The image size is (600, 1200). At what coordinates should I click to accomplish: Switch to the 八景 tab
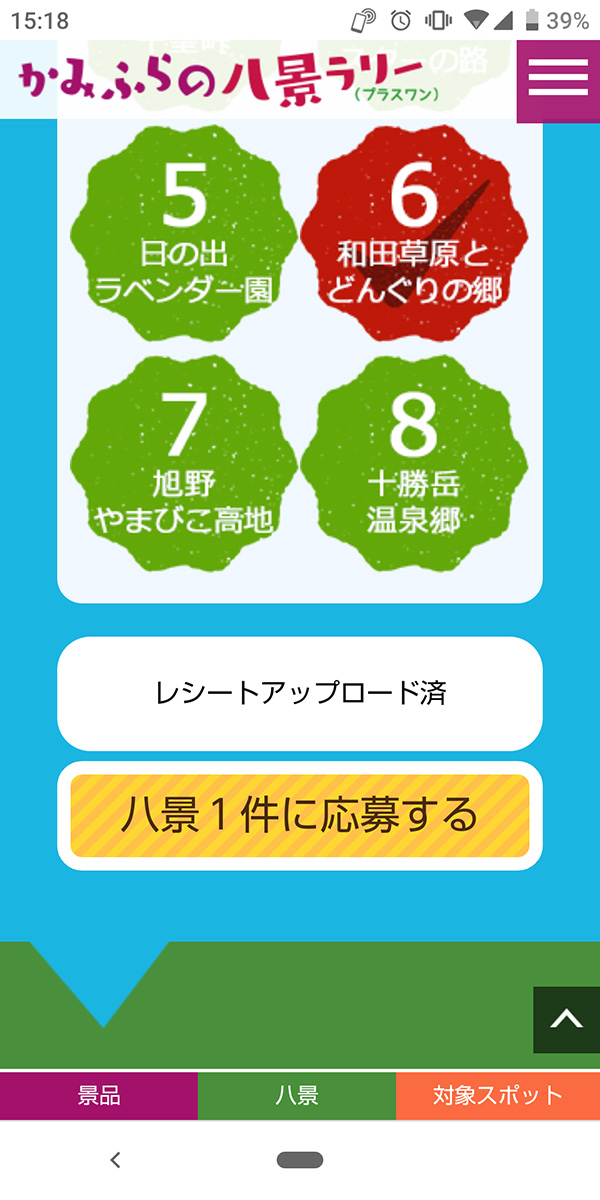pos(297,1096)
